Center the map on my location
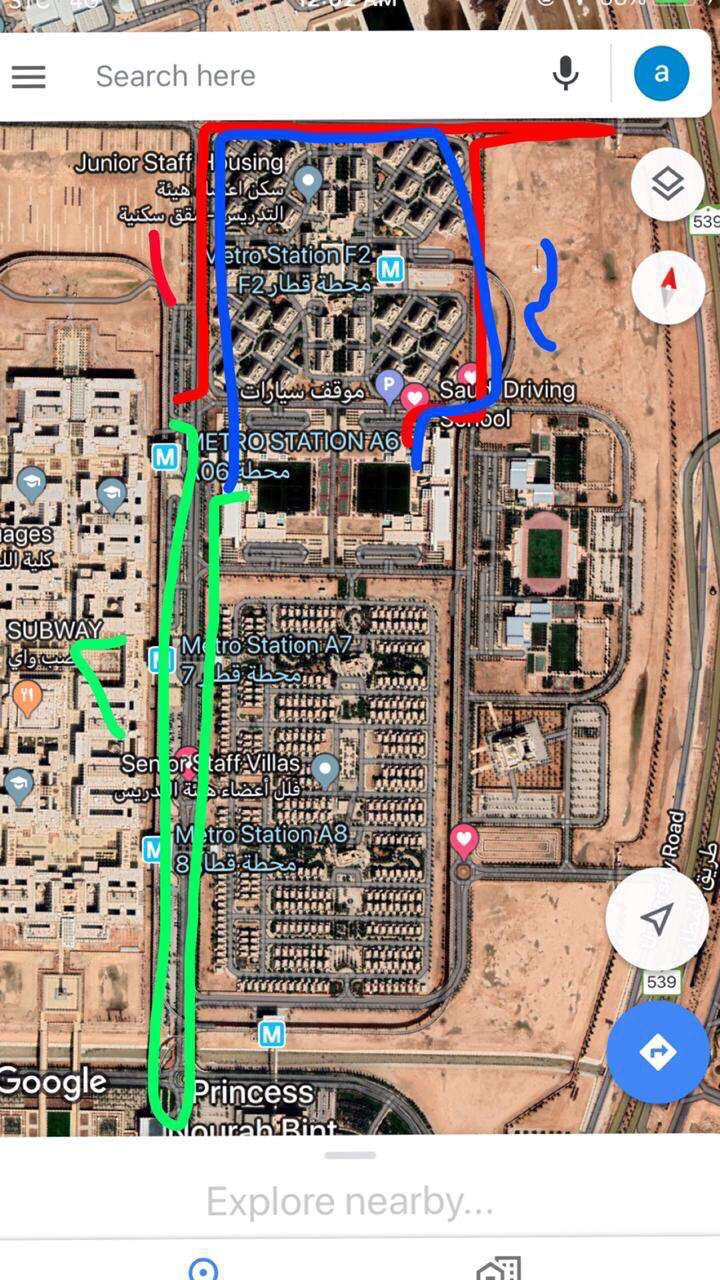Viewport: 720px width, 1280px height. [656, 918]
